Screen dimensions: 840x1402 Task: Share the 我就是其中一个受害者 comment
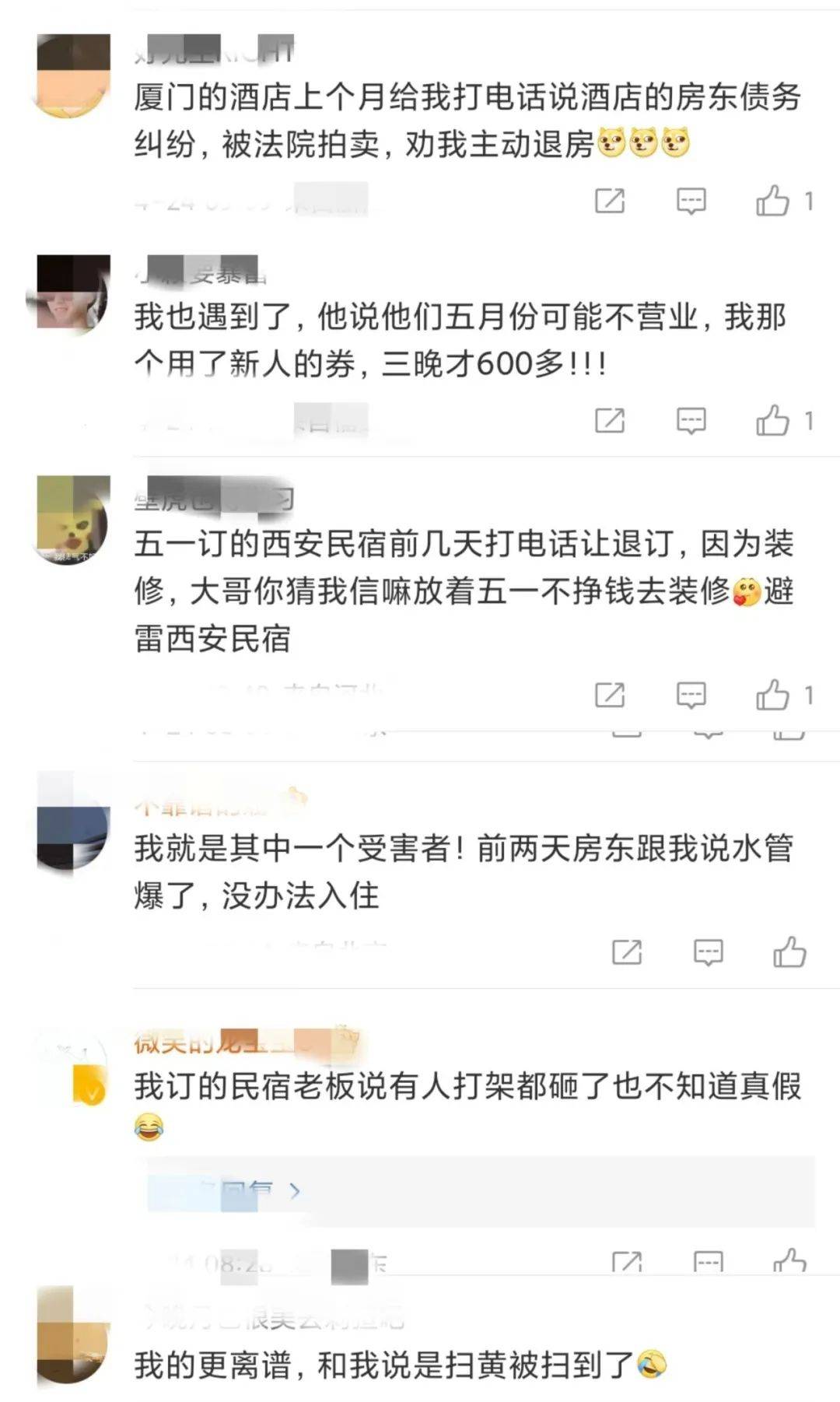point(627,952)
